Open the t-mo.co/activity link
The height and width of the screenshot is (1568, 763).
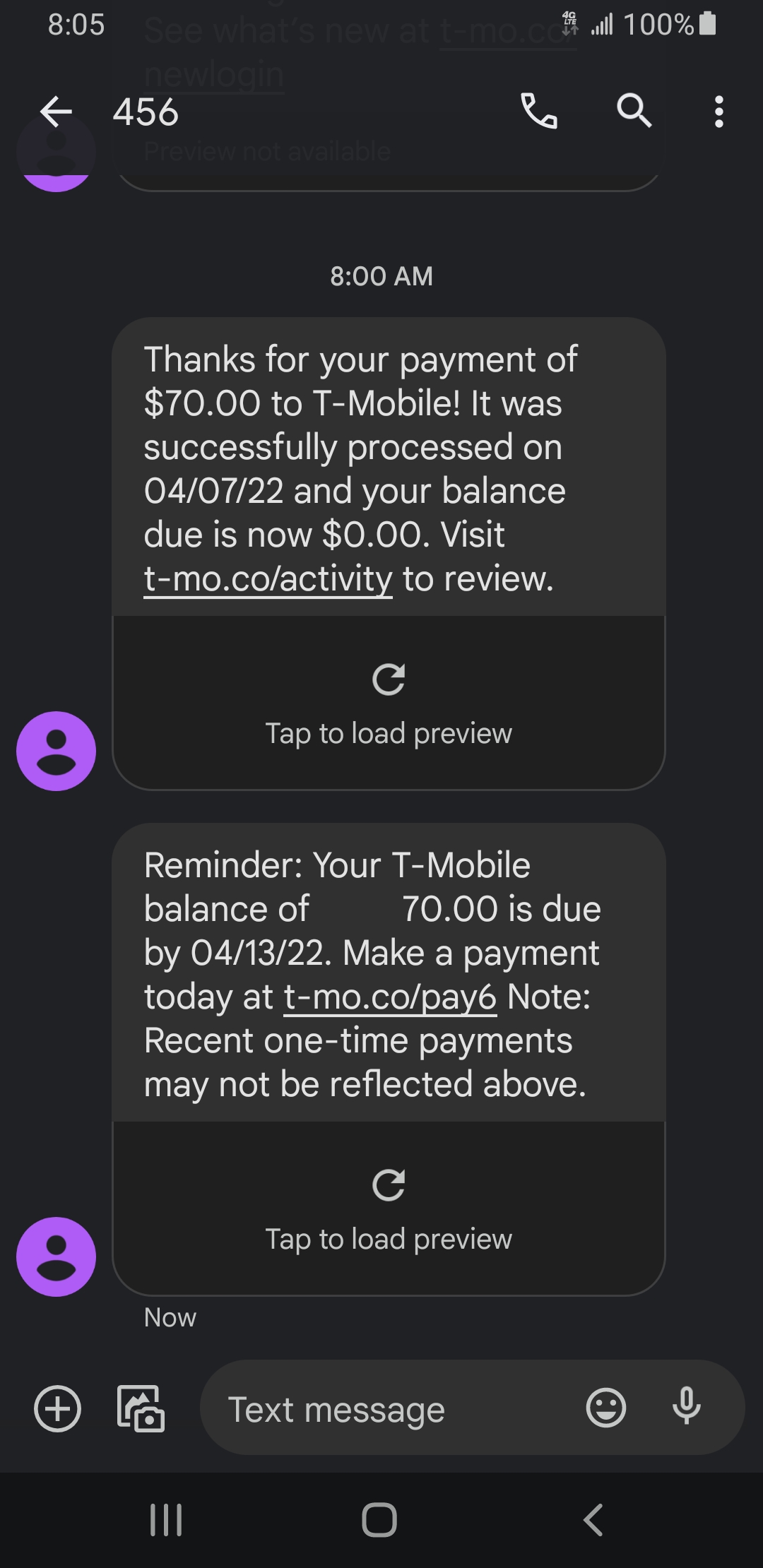(x=268, y=578)
